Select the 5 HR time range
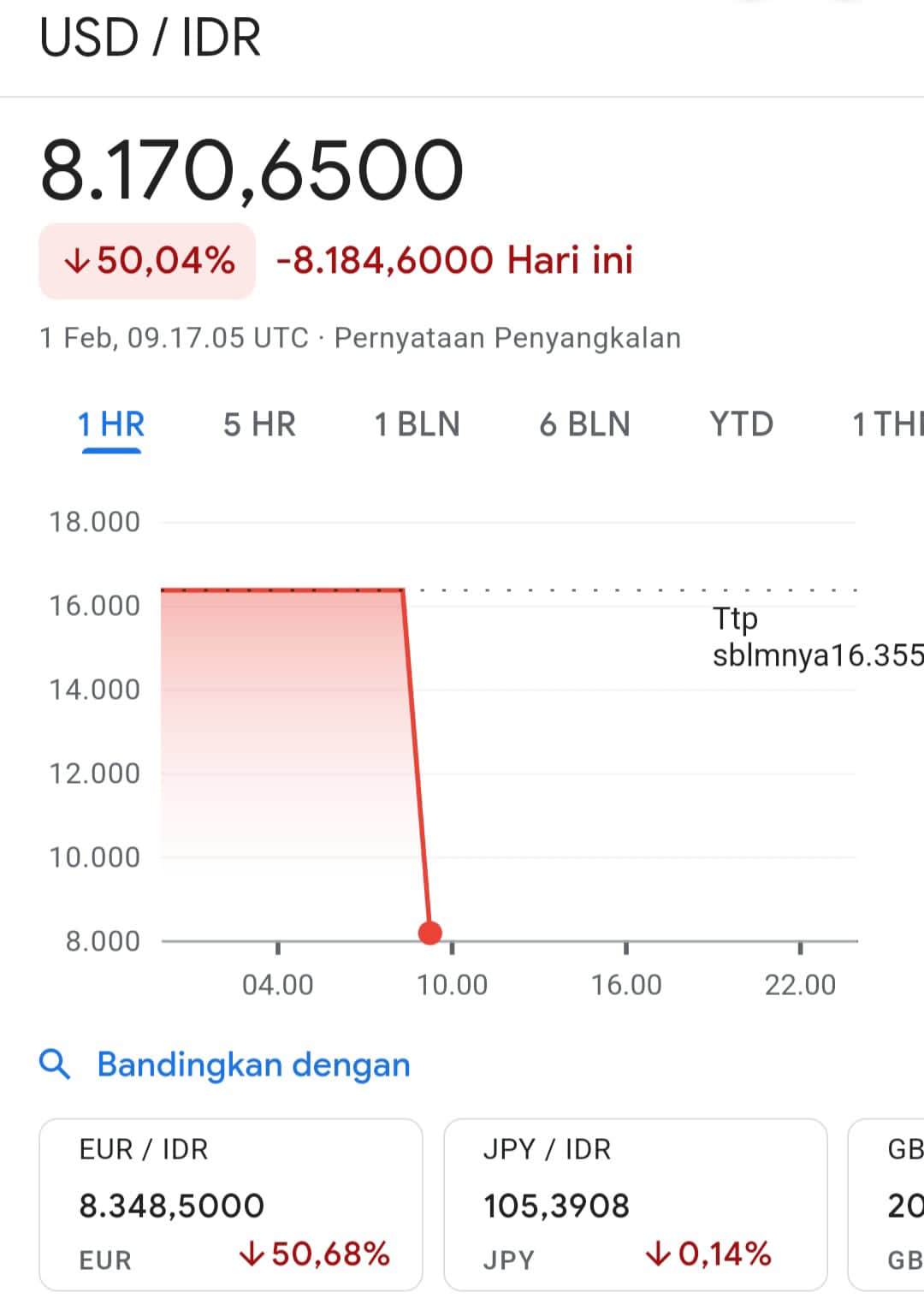924x1310 pixels. click(259, 424)
